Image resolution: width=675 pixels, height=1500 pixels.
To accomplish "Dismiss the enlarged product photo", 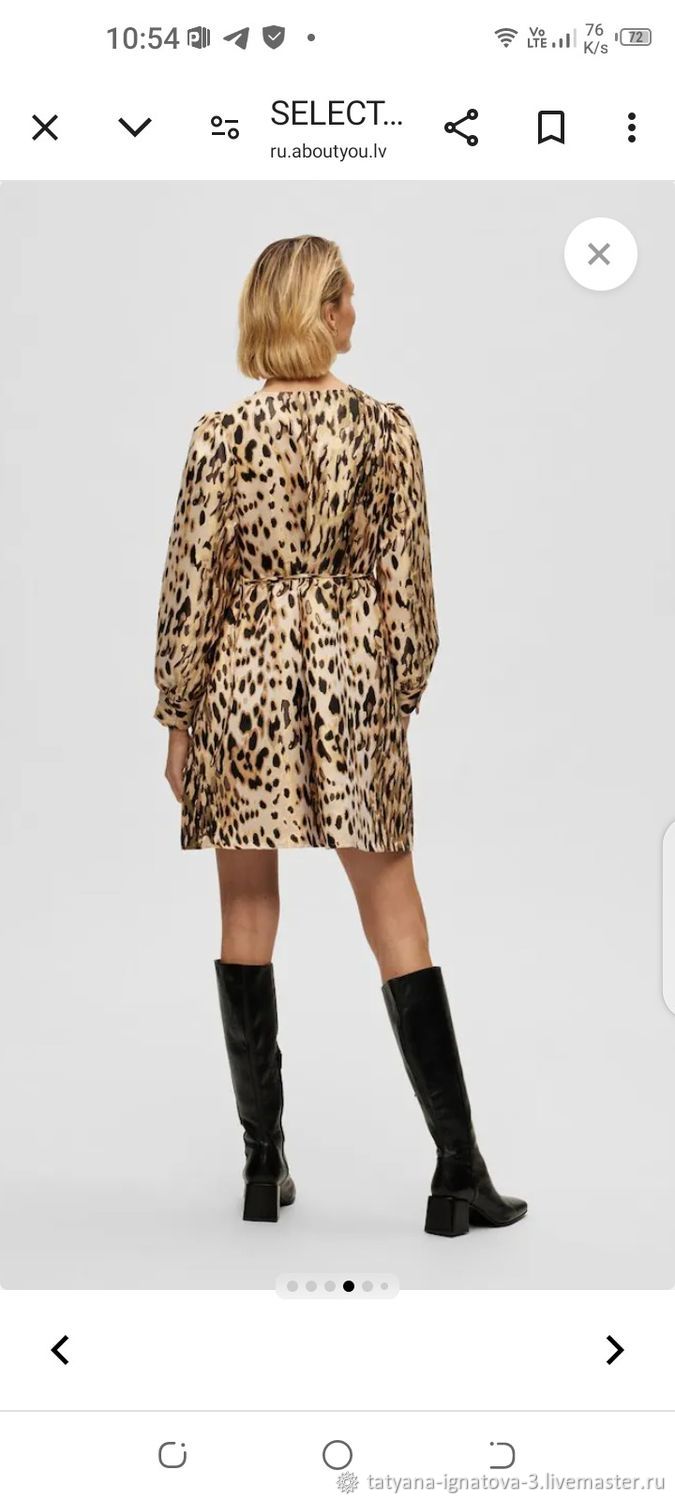I will tap(600, 254).
